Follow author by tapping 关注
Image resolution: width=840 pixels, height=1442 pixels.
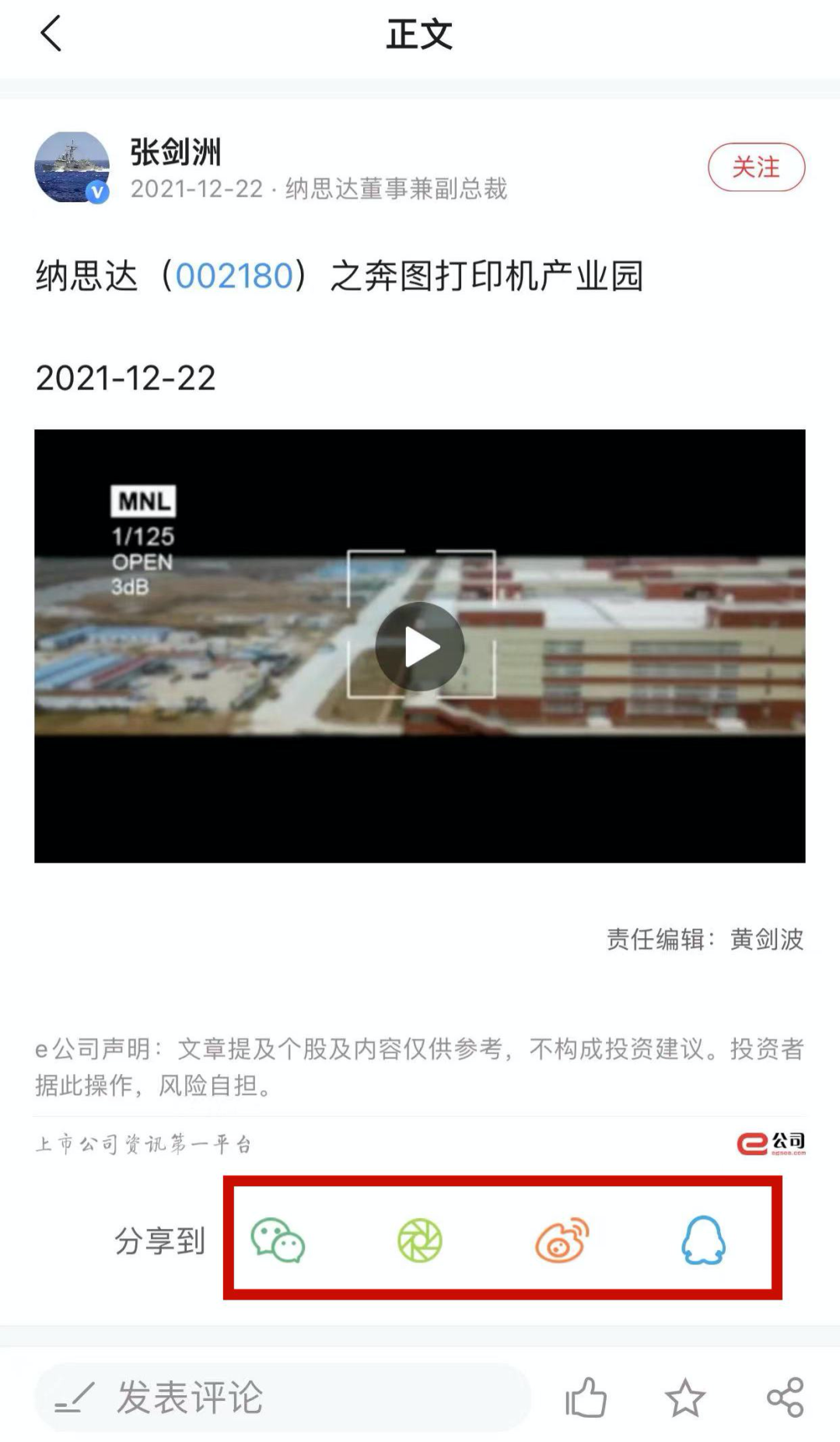pos(756,167)
